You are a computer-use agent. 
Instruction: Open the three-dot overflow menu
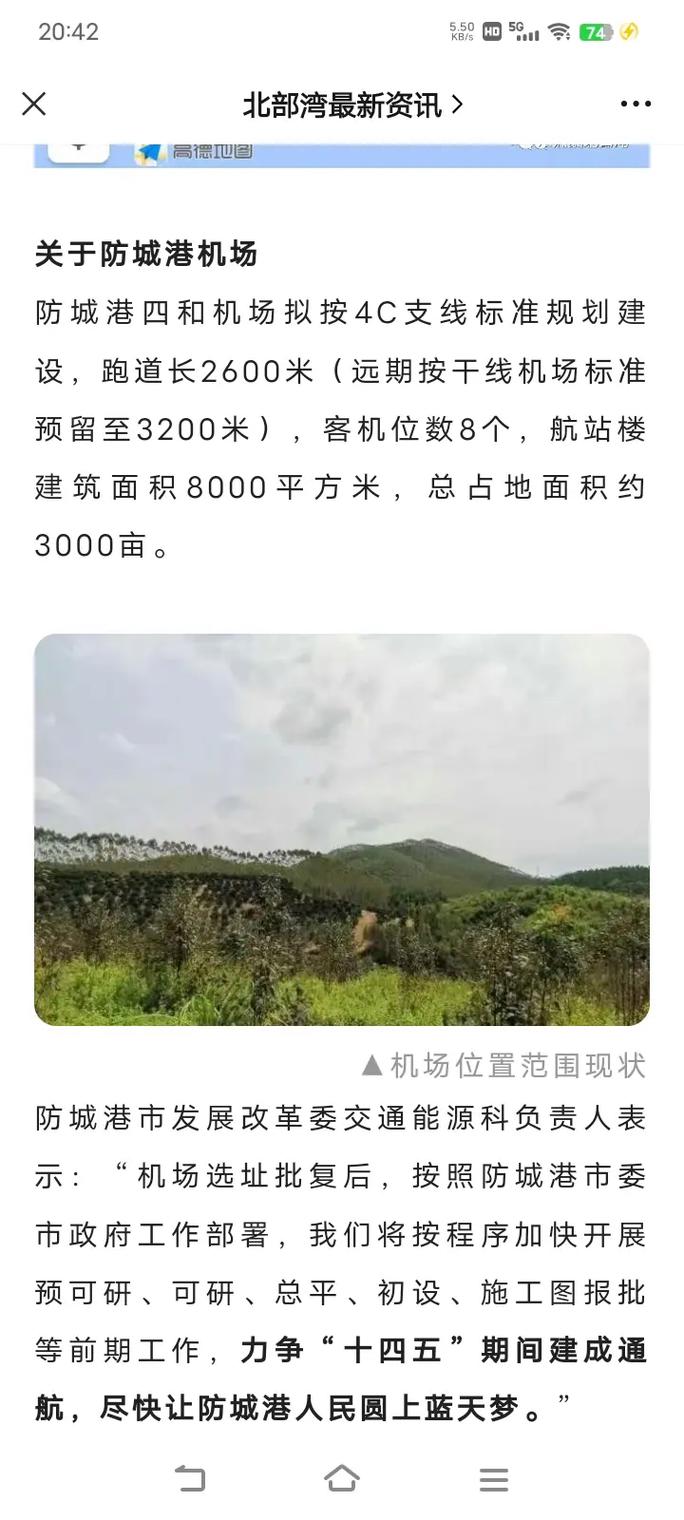click(x=636, y=104)
